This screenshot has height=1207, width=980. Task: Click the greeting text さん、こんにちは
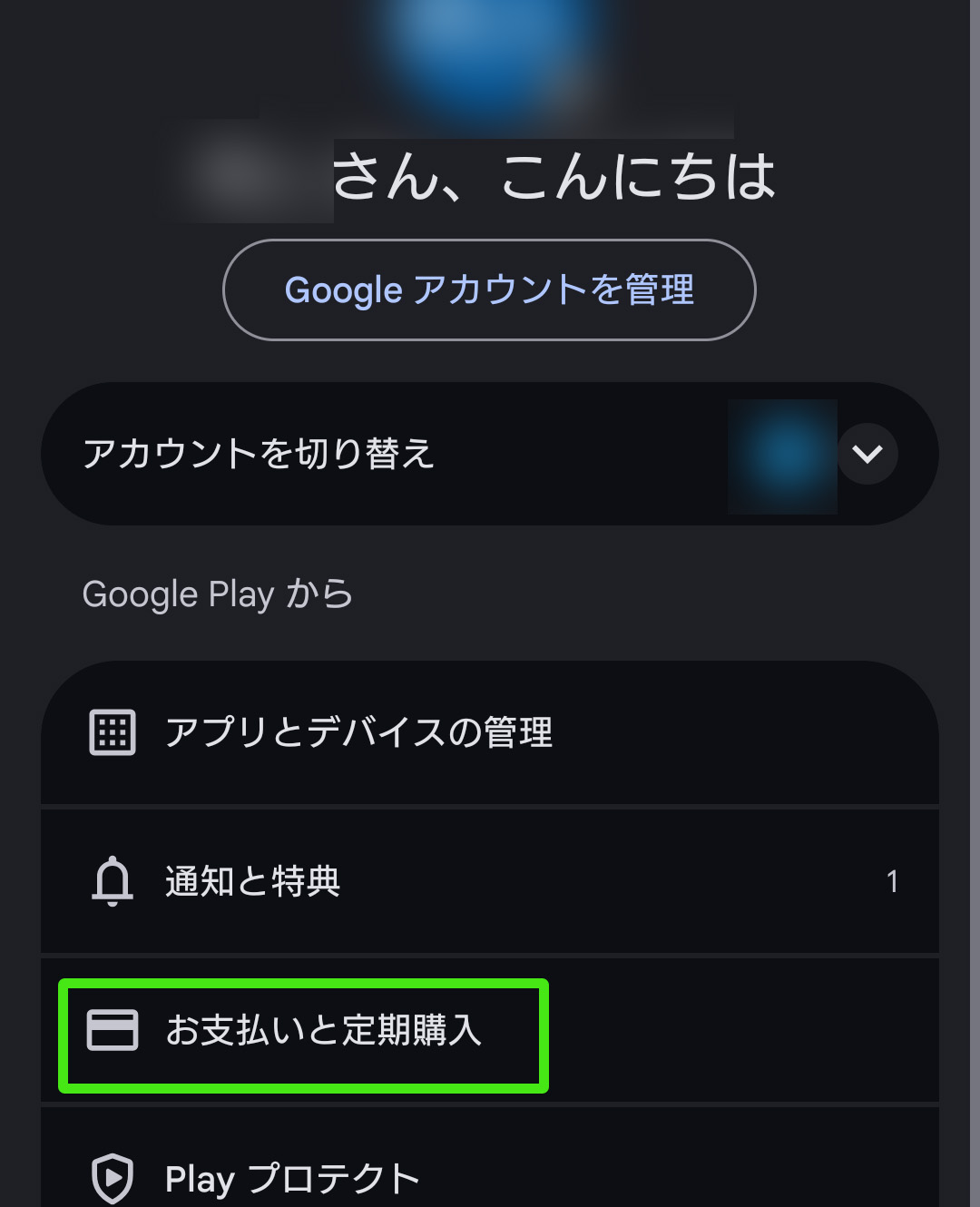point(554,178)
